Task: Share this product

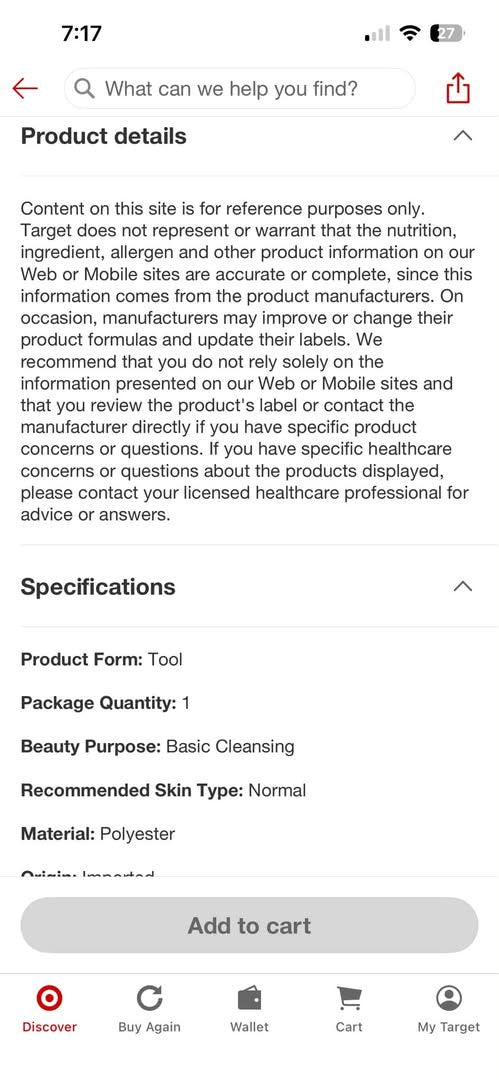Action: [458, 88]
